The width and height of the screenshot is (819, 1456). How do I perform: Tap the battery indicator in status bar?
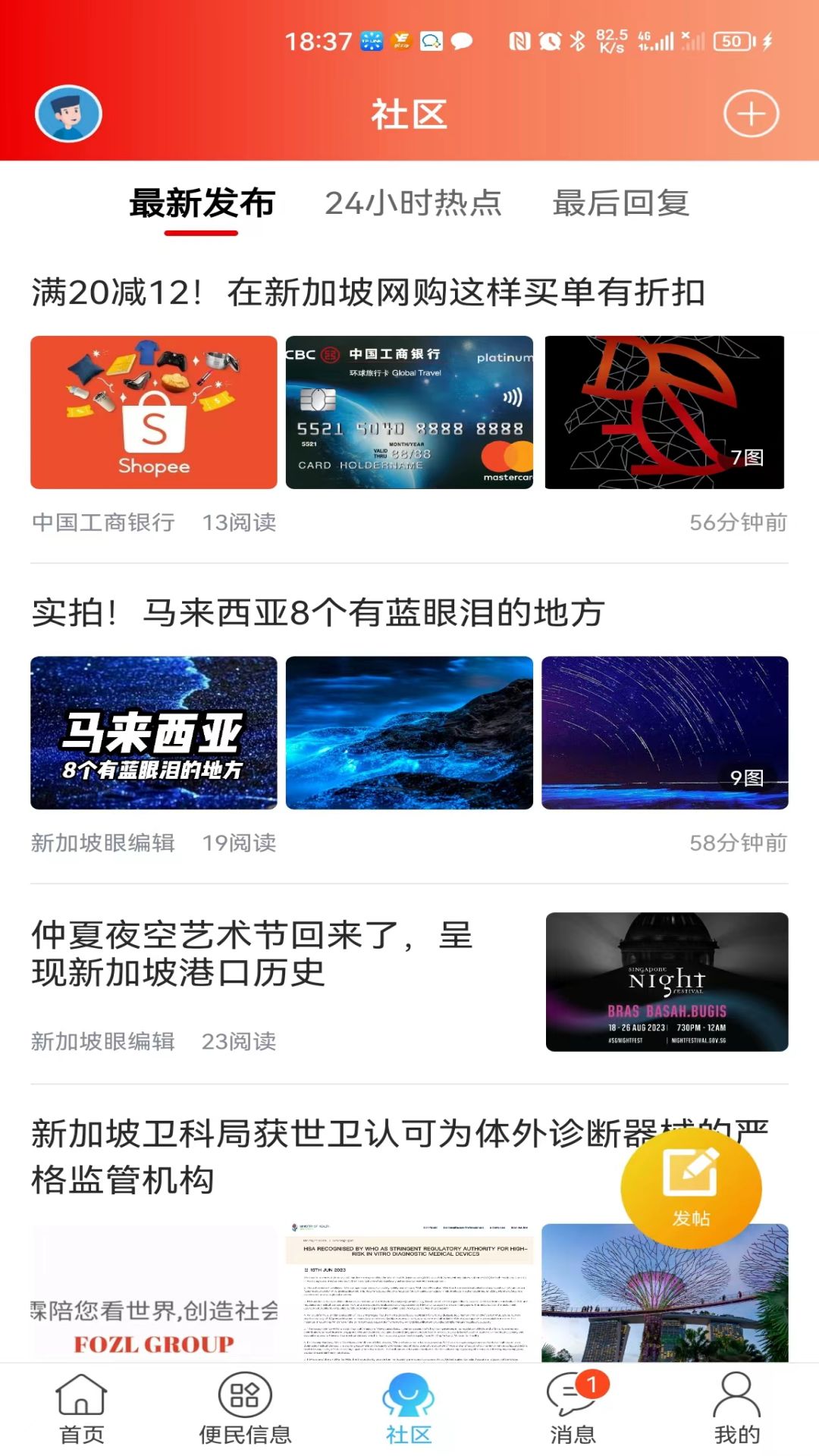[732, 42]
